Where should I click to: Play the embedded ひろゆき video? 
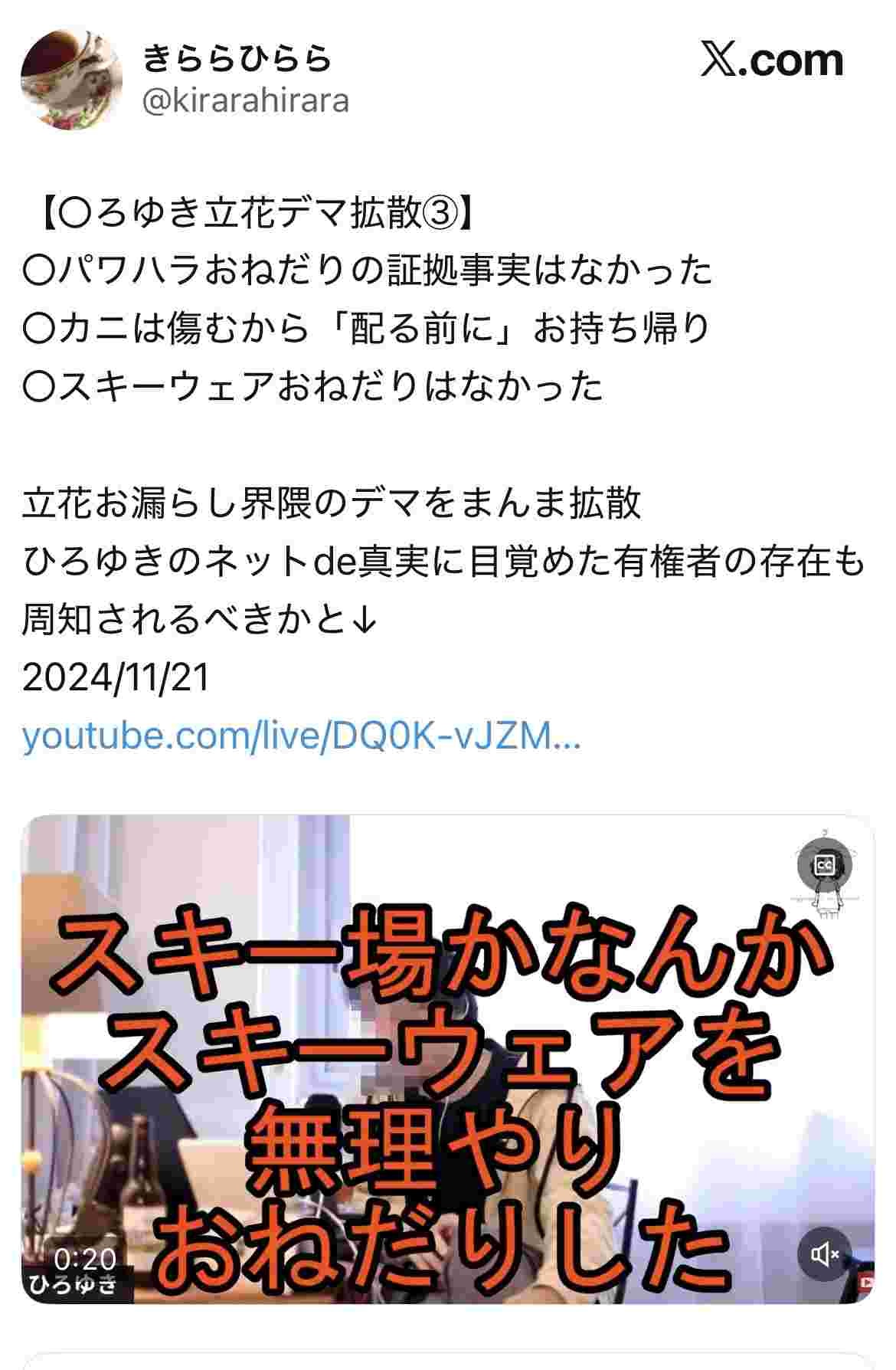coord(447,1059)
